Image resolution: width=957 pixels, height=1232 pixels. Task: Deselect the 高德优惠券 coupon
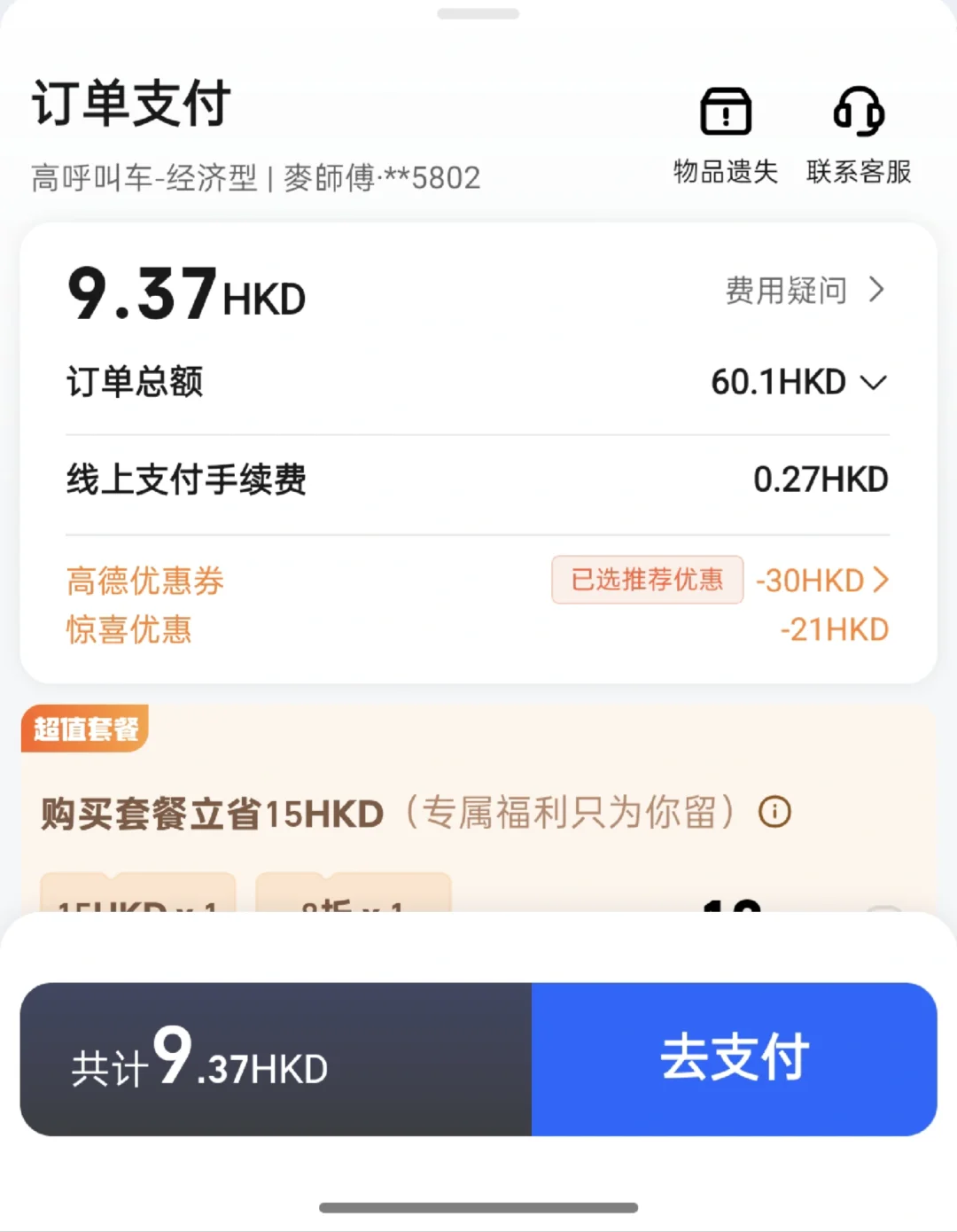(x=144, y=581)
